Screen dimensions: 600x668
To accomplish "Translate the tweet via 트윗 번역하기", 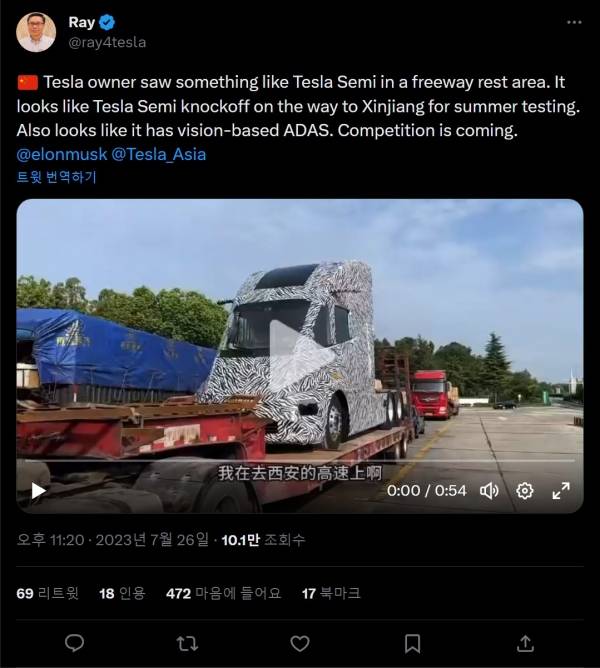I will click(56, 177).
